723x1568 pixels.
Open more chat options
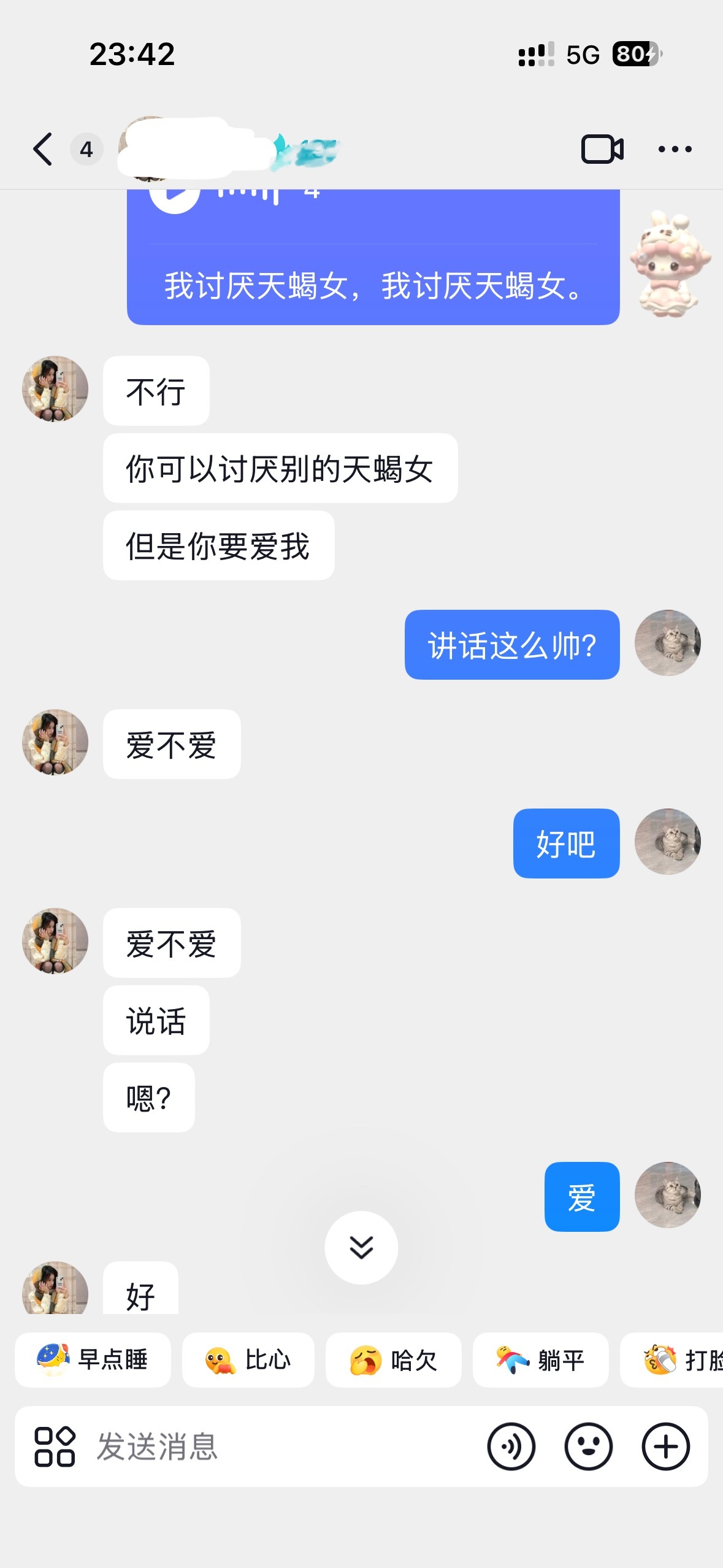click(x=676, y=148)
